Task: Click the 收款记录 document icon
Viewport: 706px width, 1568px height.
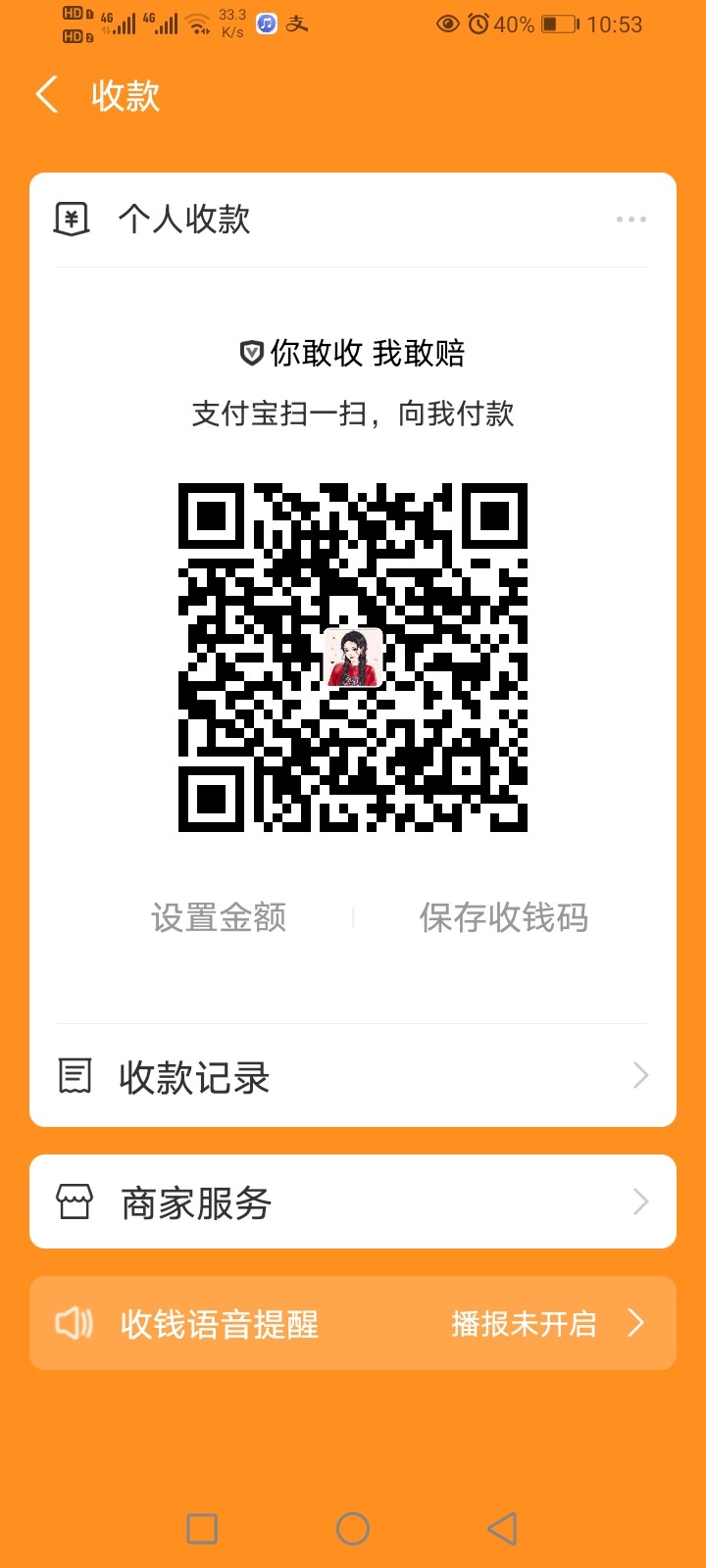Action: [74, 1075]
